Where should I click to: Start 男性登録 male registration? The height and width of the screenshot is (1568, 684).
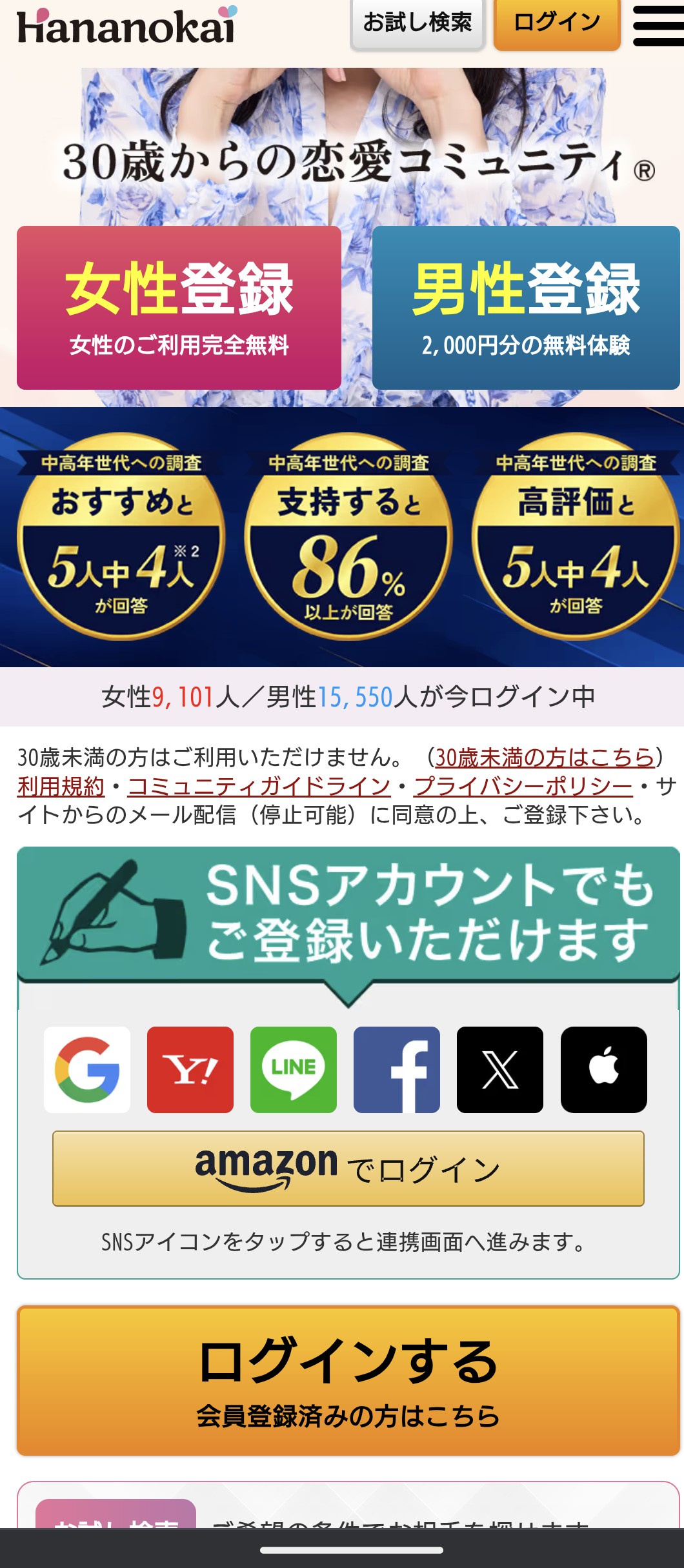(x=526, y=308)
